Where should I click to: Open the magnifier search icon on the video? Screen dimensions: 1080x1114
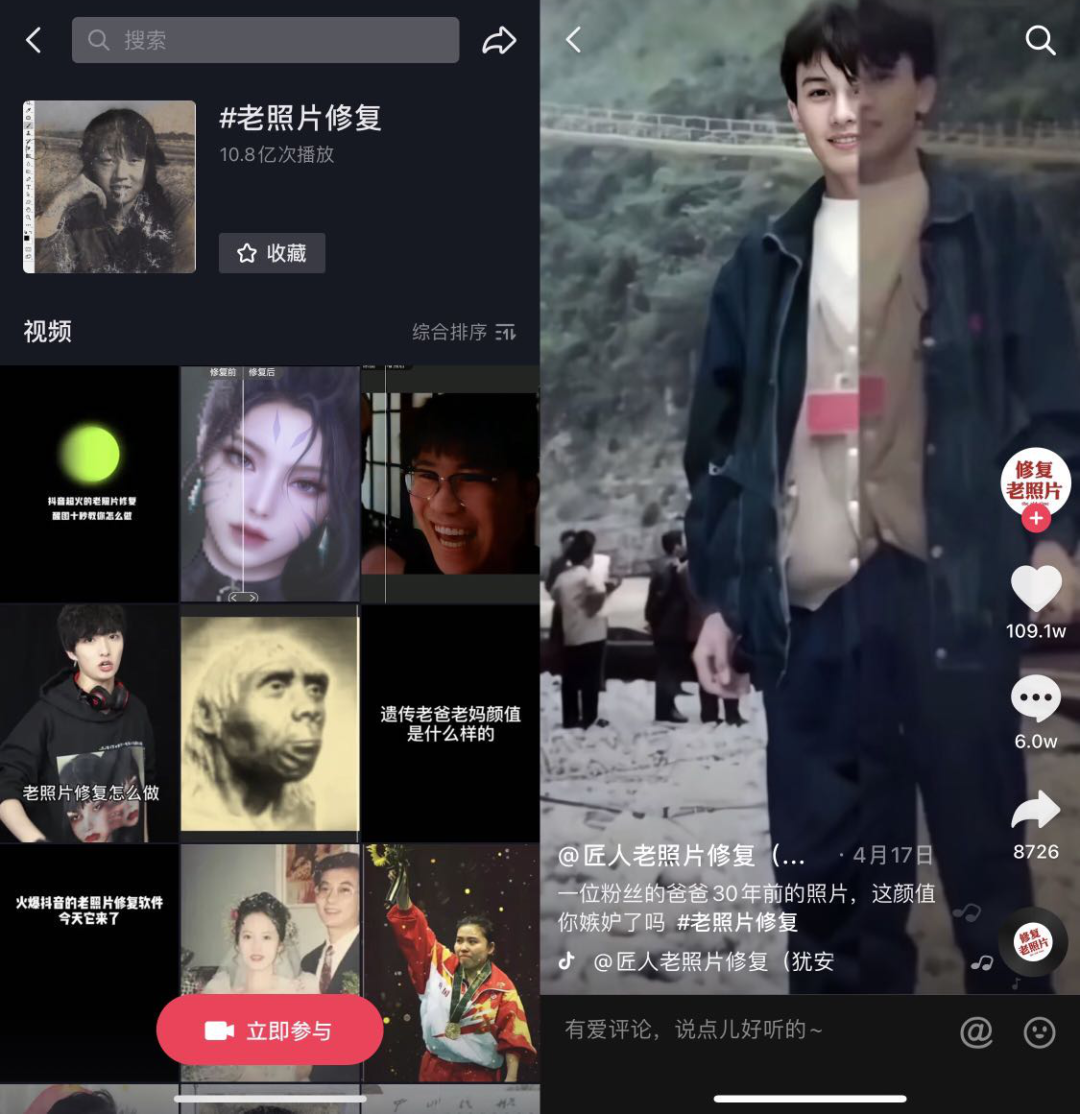point(1040,40)
